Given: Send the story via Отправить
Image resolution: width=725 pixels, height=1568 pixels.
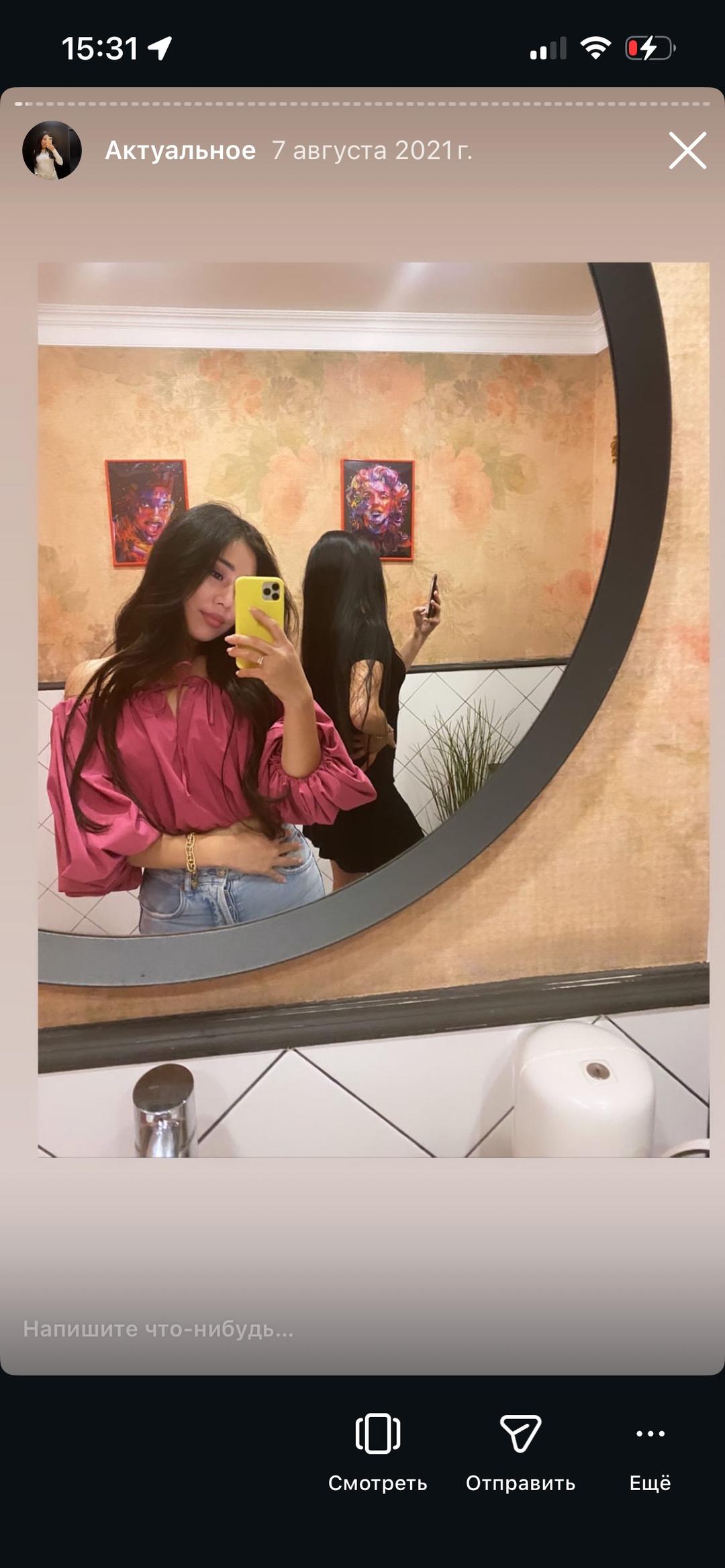Looking at the screenshot, I should tap(520, 1452).
